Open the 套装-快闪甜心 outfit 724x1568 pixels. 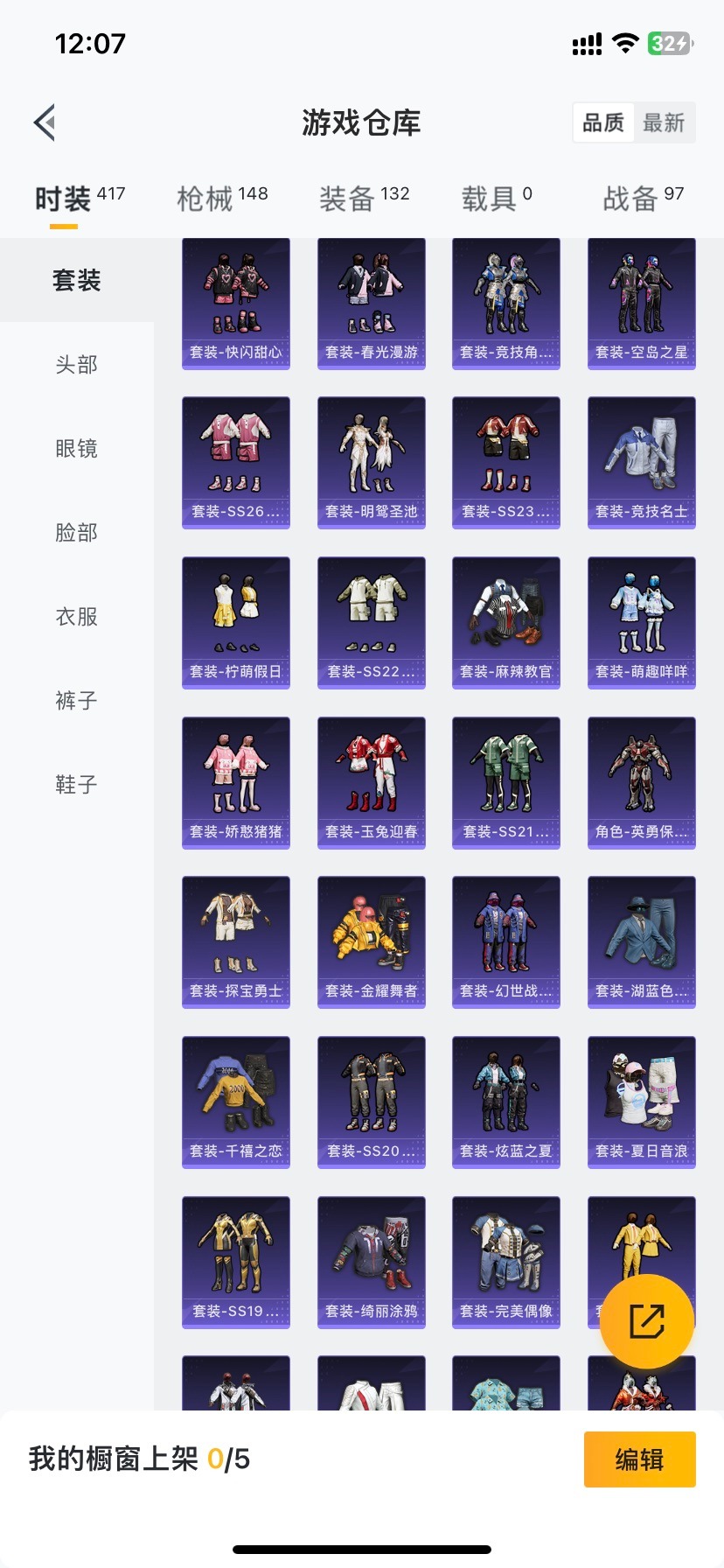[x=236, y=304]
